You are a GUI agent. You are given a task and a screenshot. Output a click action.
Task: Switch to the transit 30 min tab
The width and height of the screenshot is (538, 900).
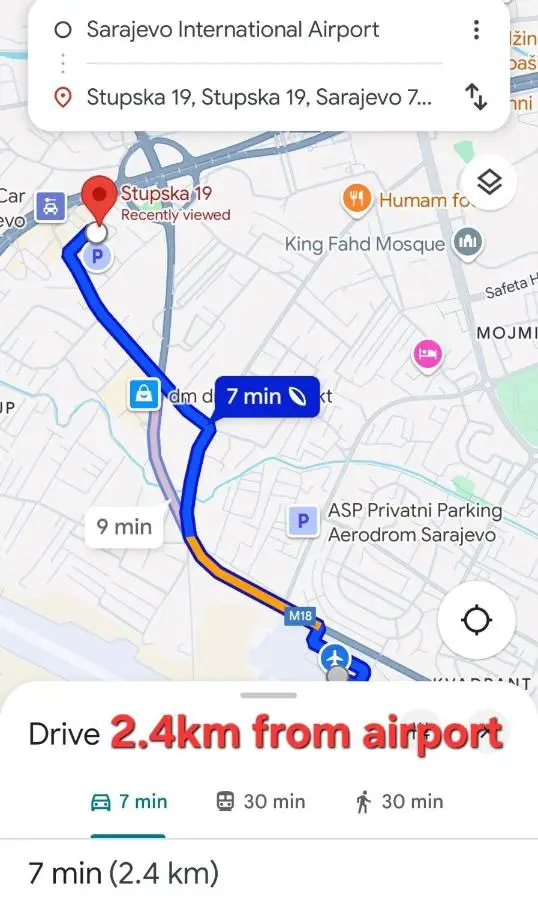261,801
